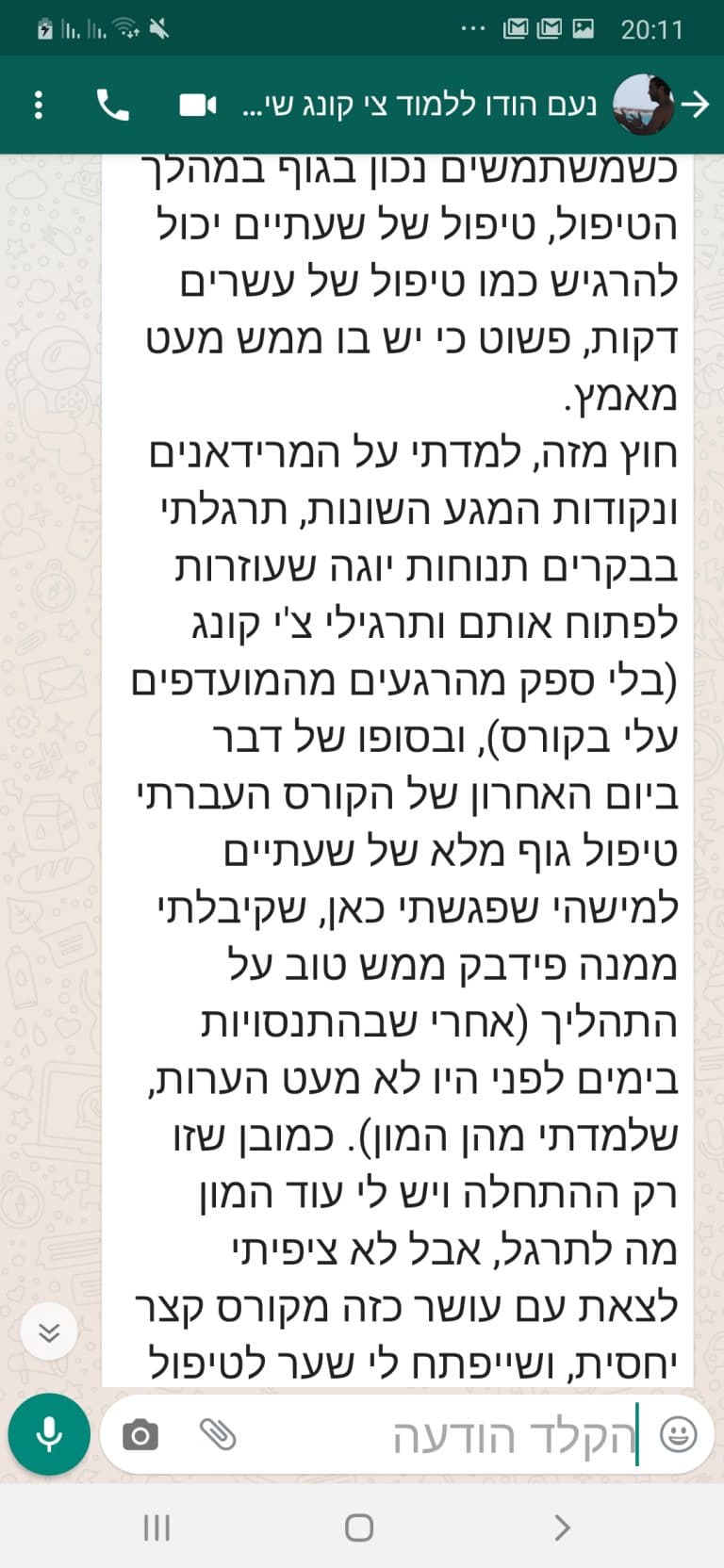The image size is (724, 1568).
Task: Open recent apps from navigation bar
Action: (156, 1527)
